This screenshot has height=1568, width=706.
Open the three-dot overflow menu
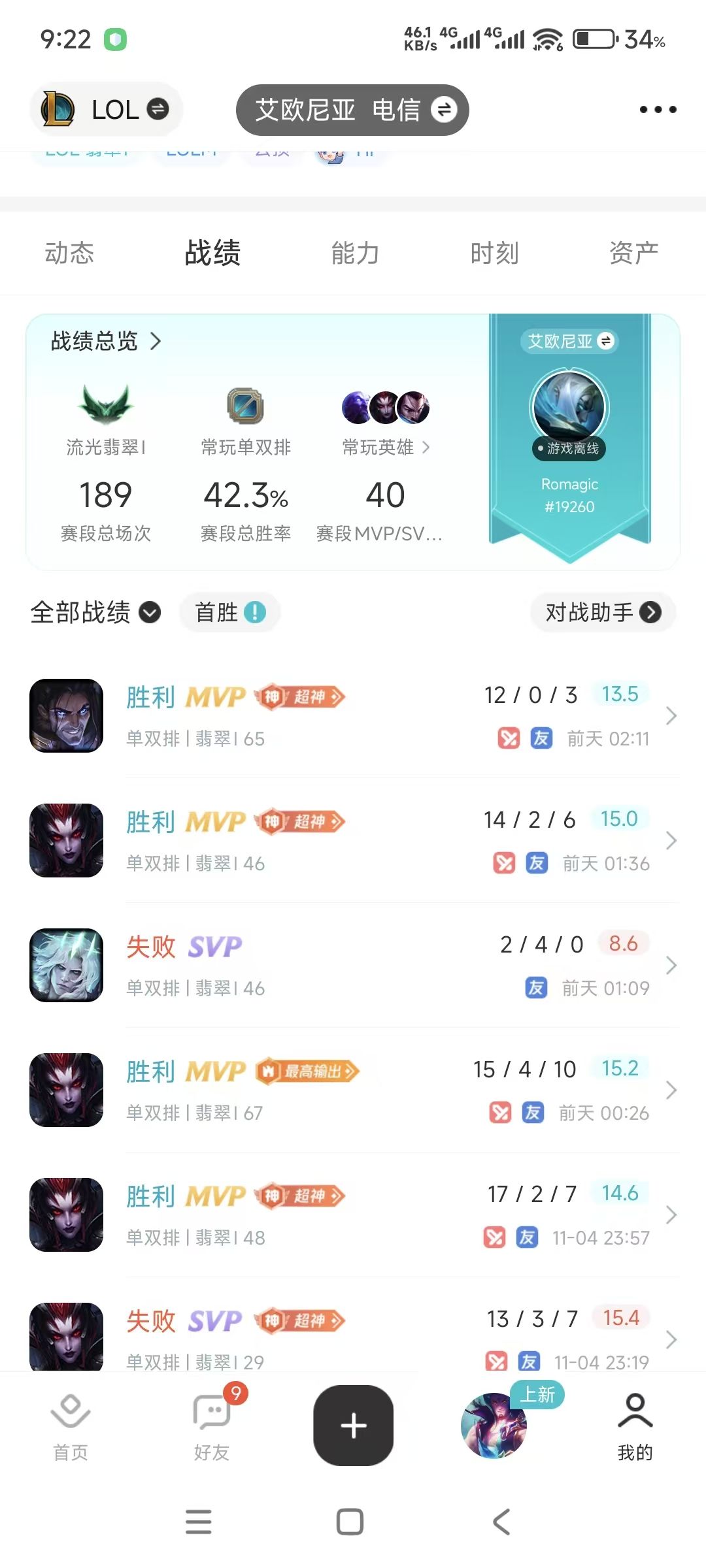coord(658,110)
